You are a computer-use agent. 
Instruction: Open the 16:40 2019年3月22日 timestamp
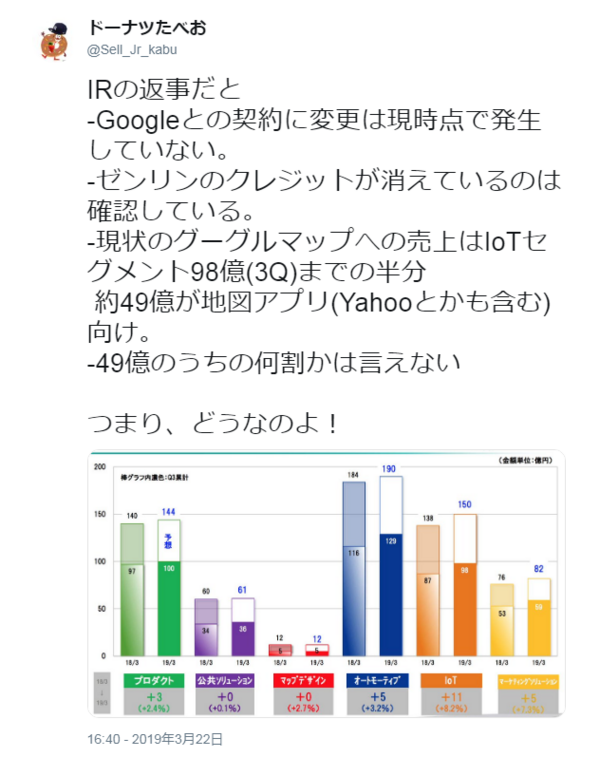click(x=156, y=740)
